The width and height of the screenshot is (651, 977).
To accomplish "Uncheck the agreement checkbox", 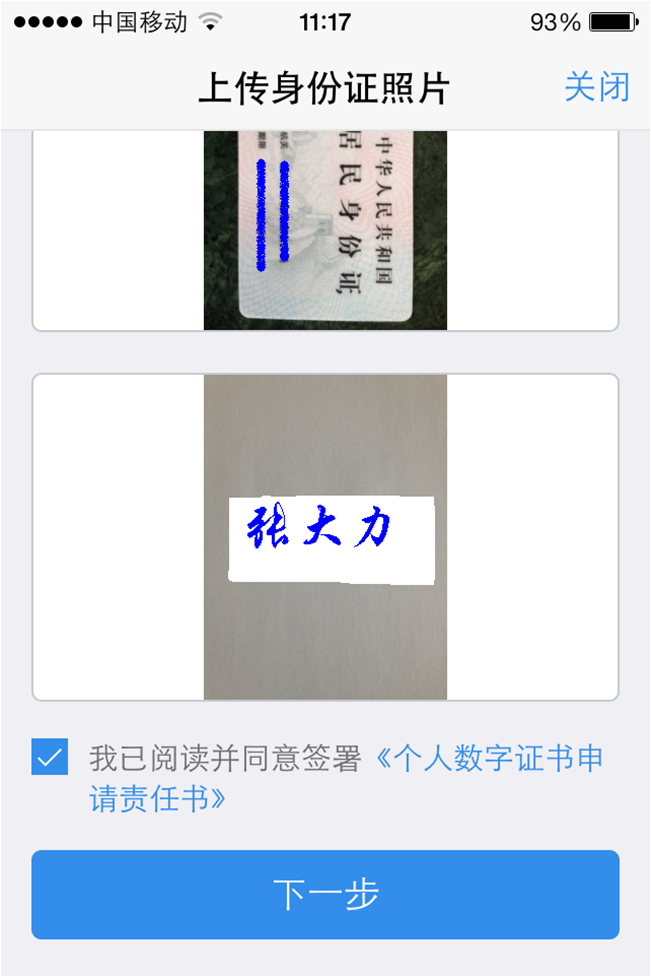I will (x=50, y=757).
